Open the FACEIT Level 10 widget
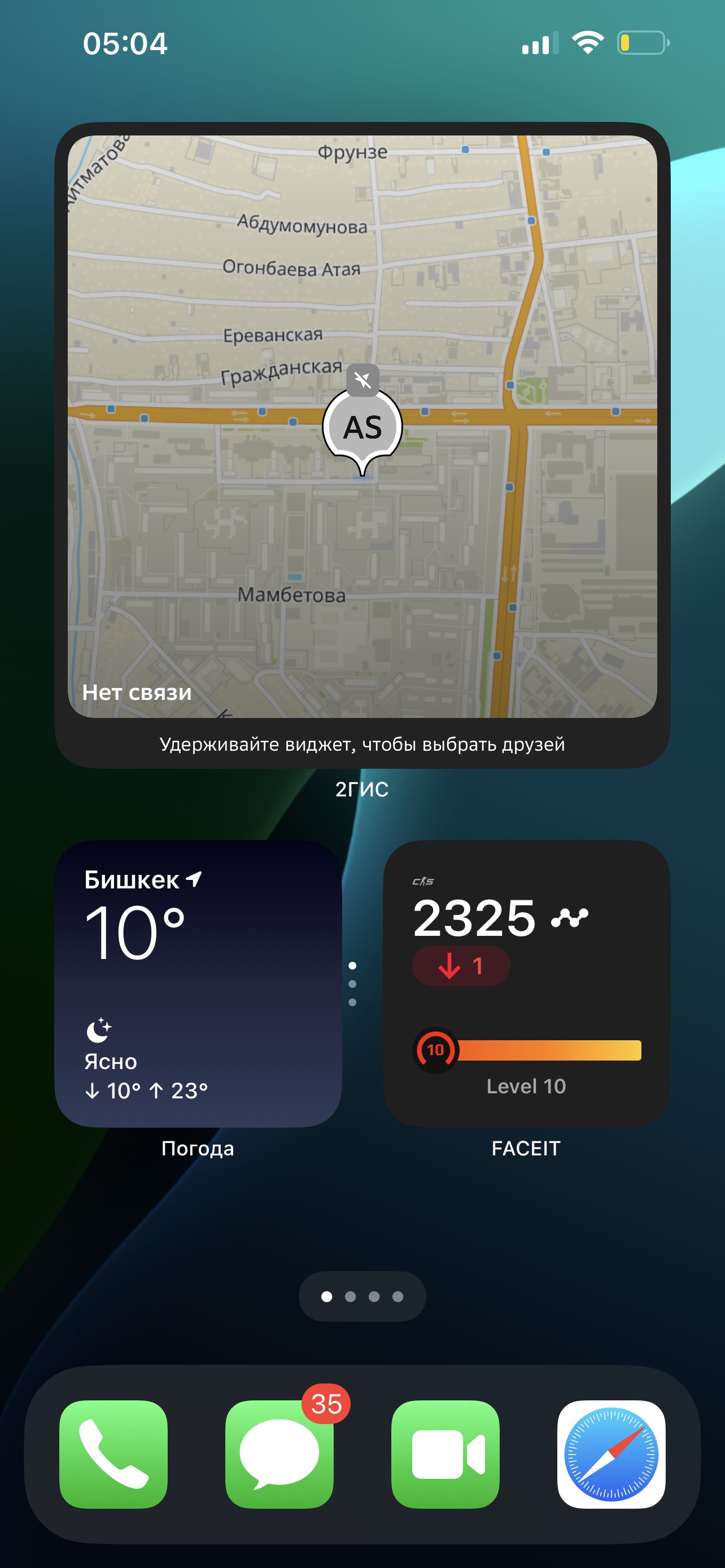The height and width of the screenshot is (1568, 725). pyautogui.click(x=527, y=983)
